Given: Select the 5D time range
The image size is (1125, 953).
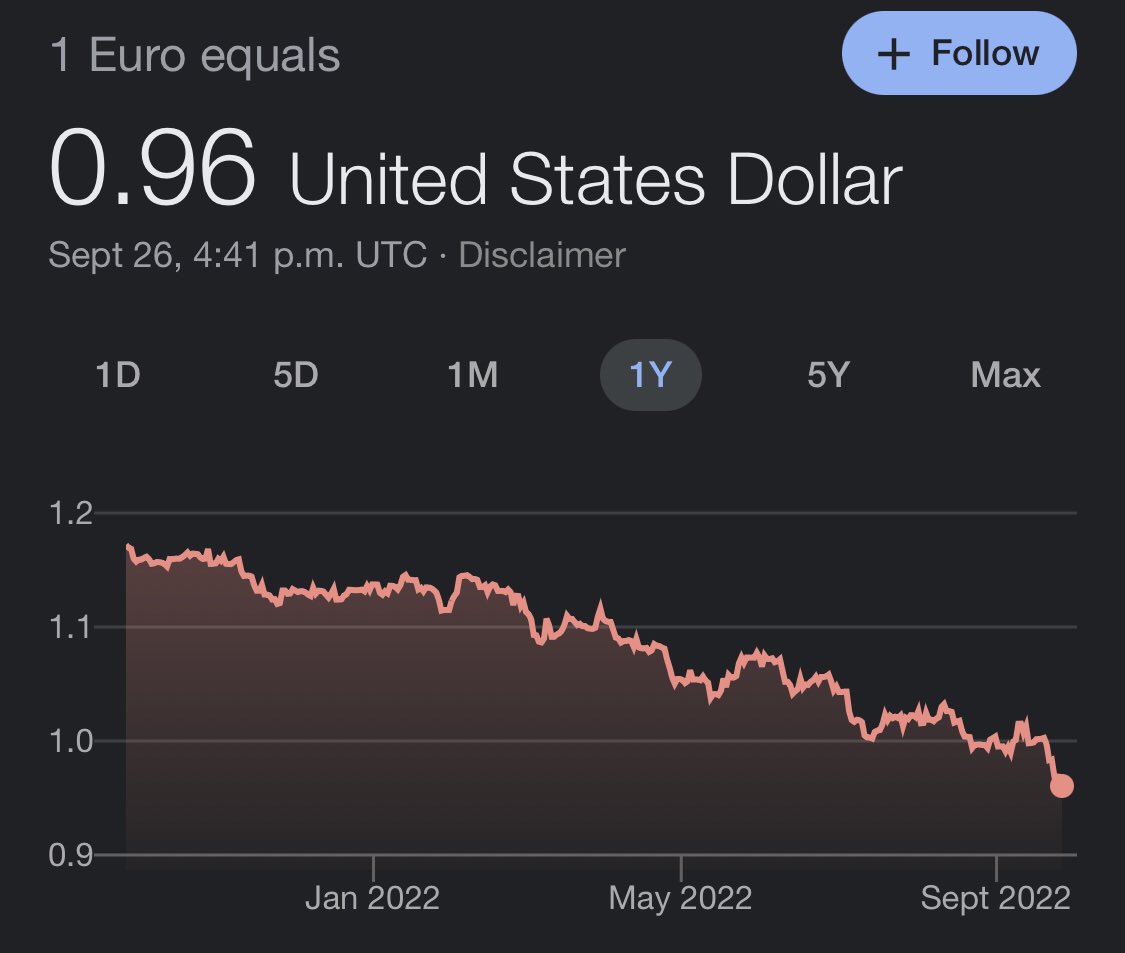Looking at the screenshot, I should coord(295,375).
